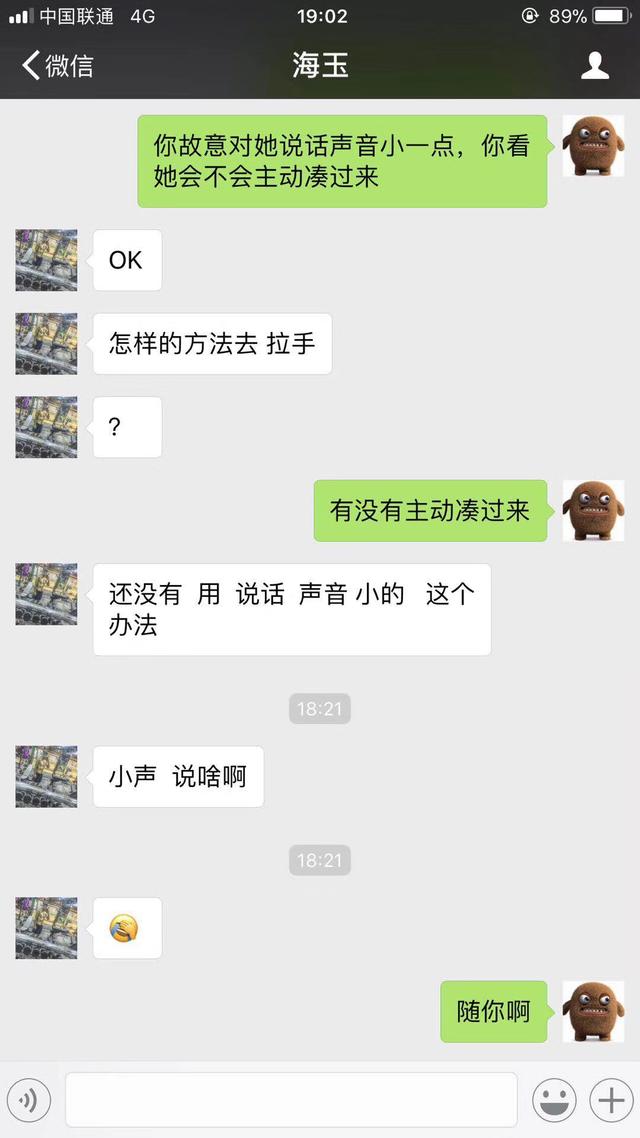
Task: Open the emoji sticker panel
Action: [x=553, y=1100]
